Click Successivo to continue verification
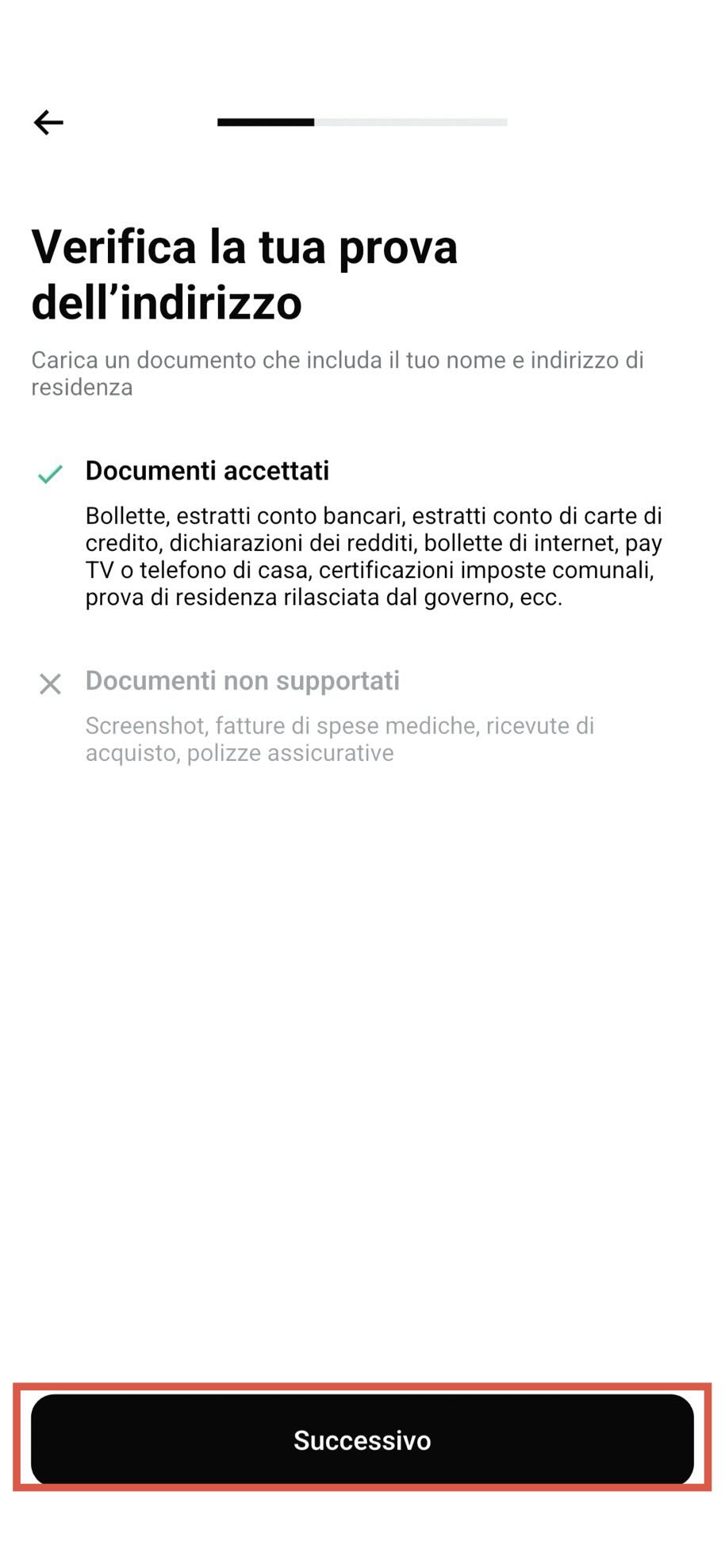Screen dimensions: 725x1568 pyautogui.click(x=362, y=1441)
